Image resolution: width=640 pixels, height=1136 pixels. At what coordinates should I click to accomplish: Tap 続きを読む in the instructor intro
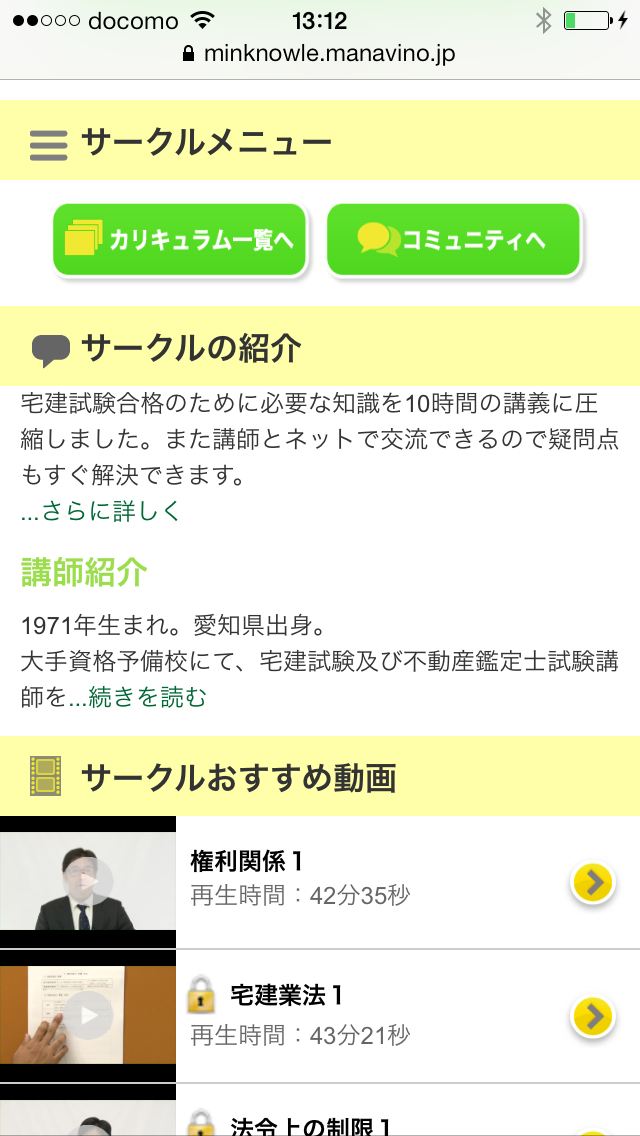point(137,698)
